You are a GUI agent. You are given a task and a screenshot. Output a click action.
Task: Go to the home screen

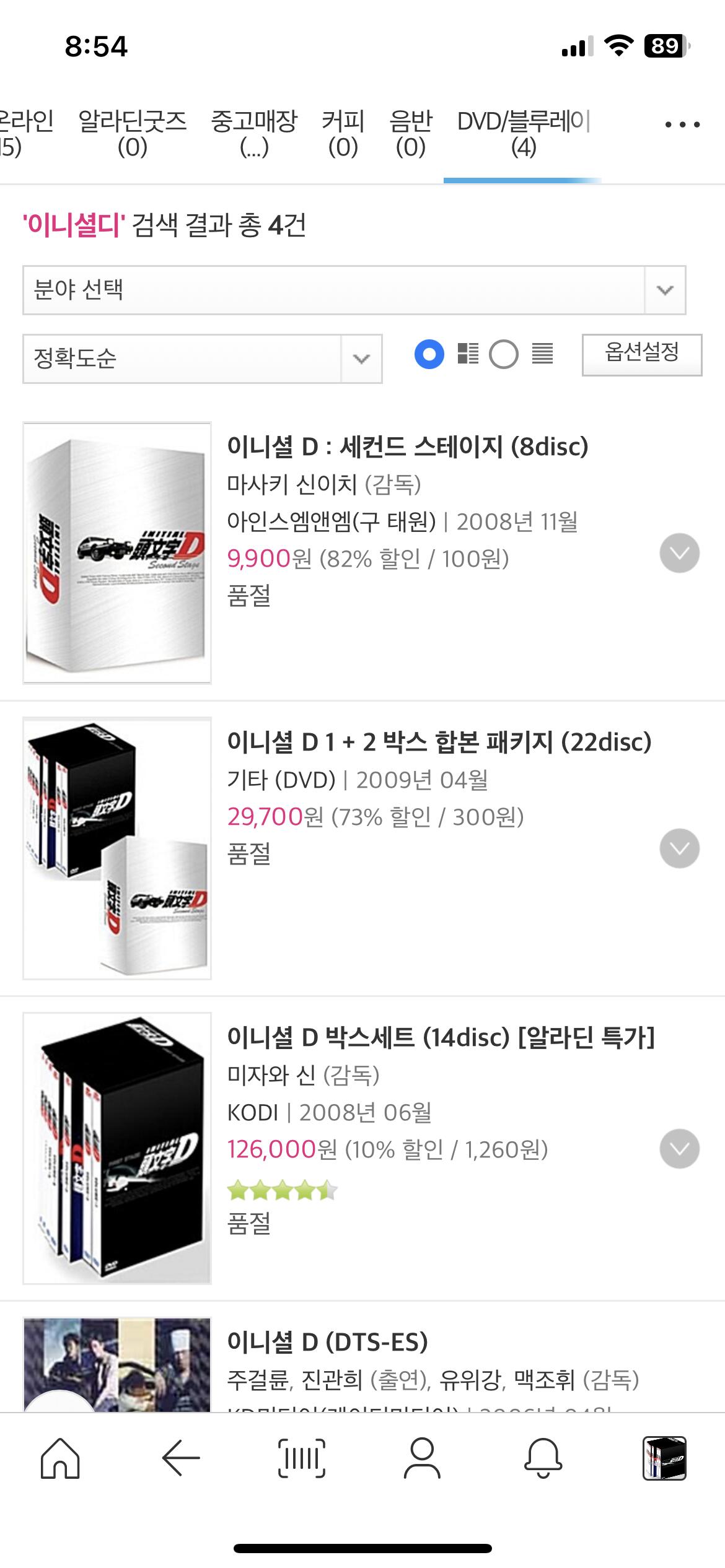click(x=60, y=1458)
